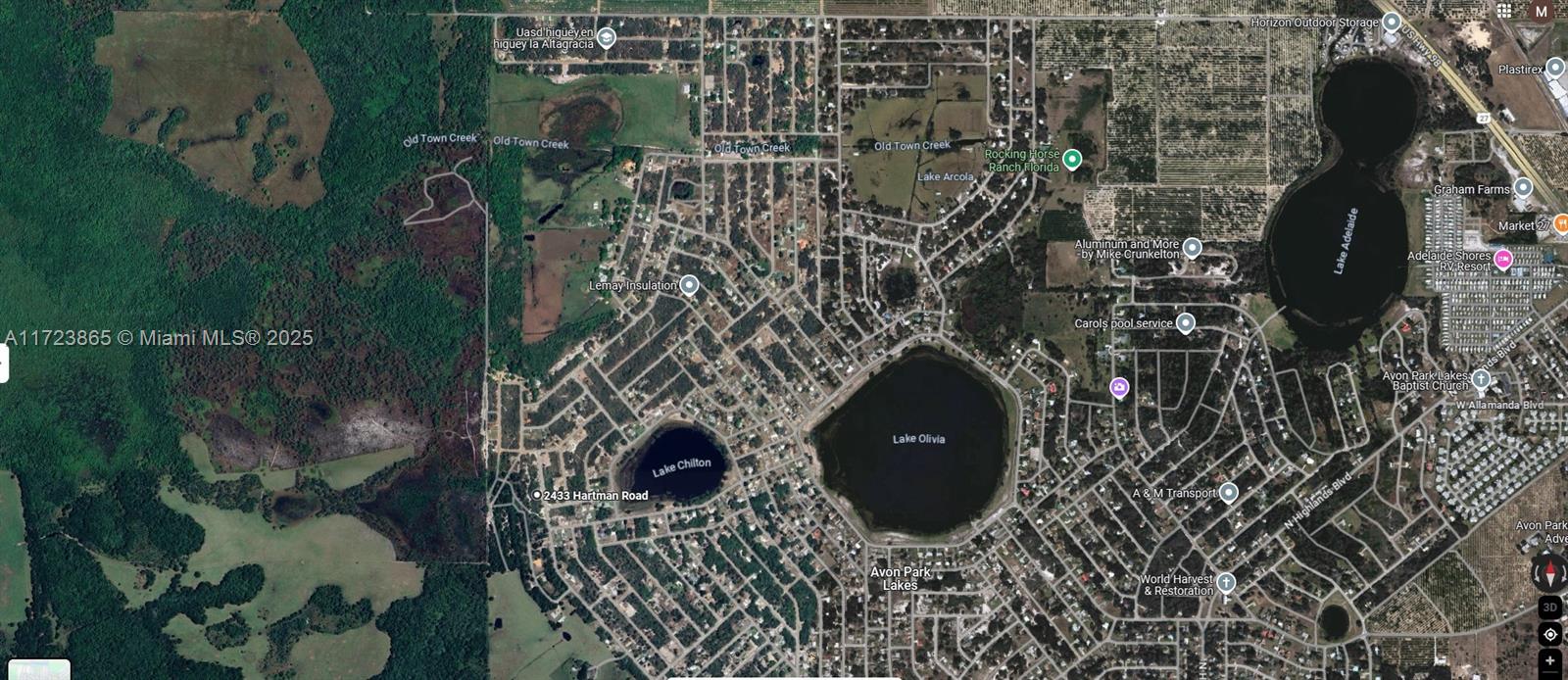Open Aluminum and More by Mike Crunkelton
1568x680 pixels.
[x=1192, y=248]
